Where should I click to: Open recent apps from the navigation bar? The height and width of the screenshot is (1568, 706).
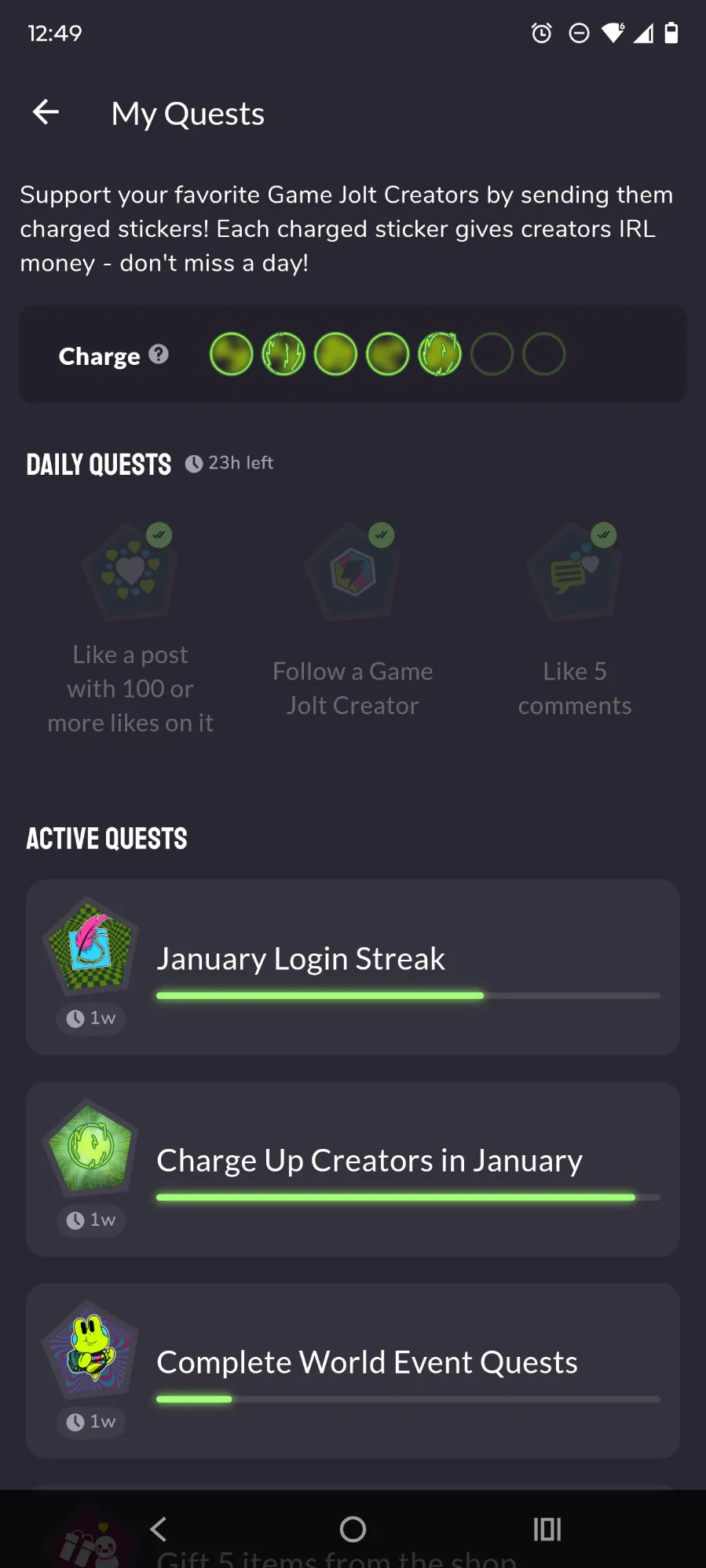coord(547,1529)
